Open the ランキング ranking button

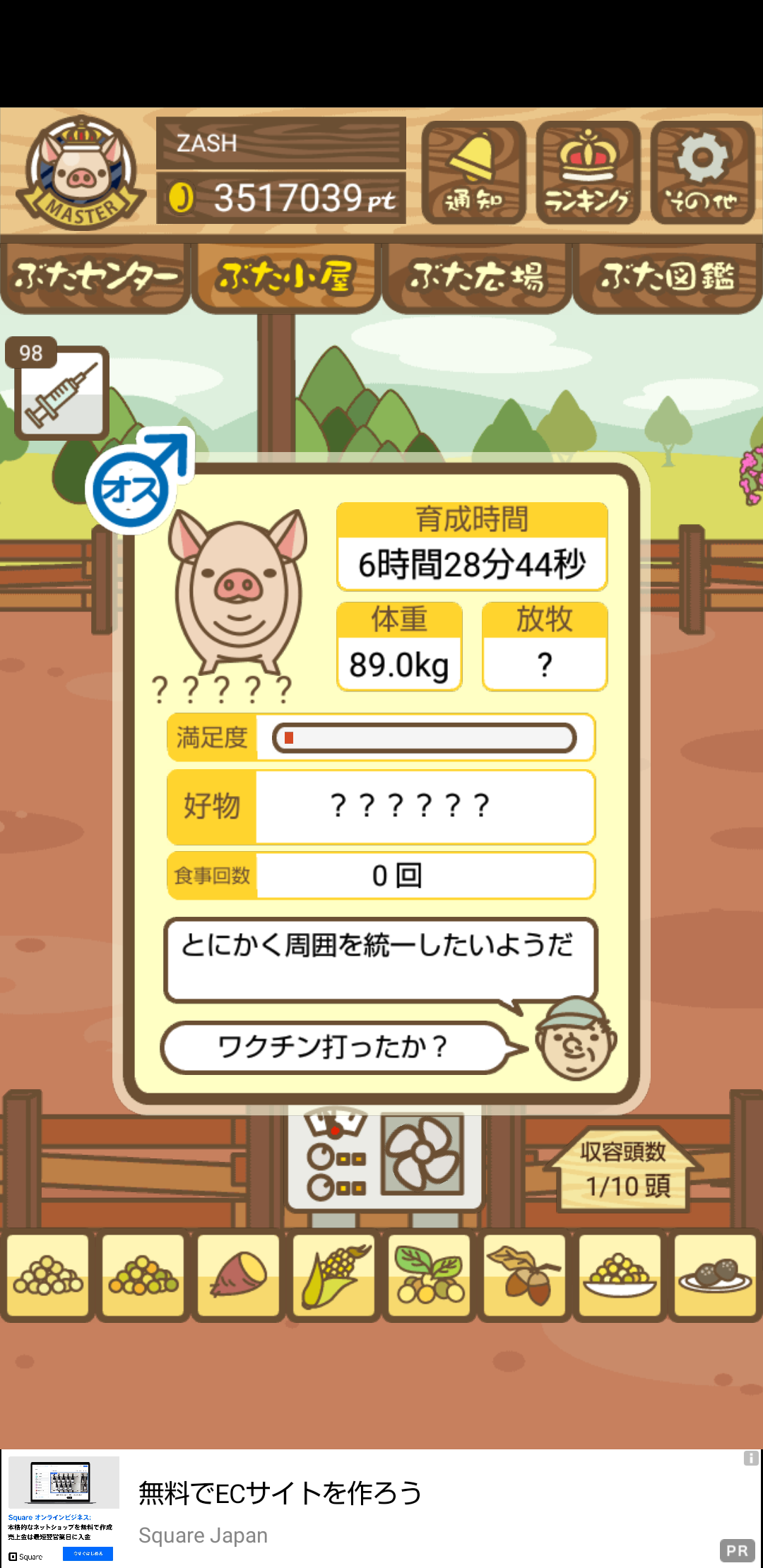point(588,172)
